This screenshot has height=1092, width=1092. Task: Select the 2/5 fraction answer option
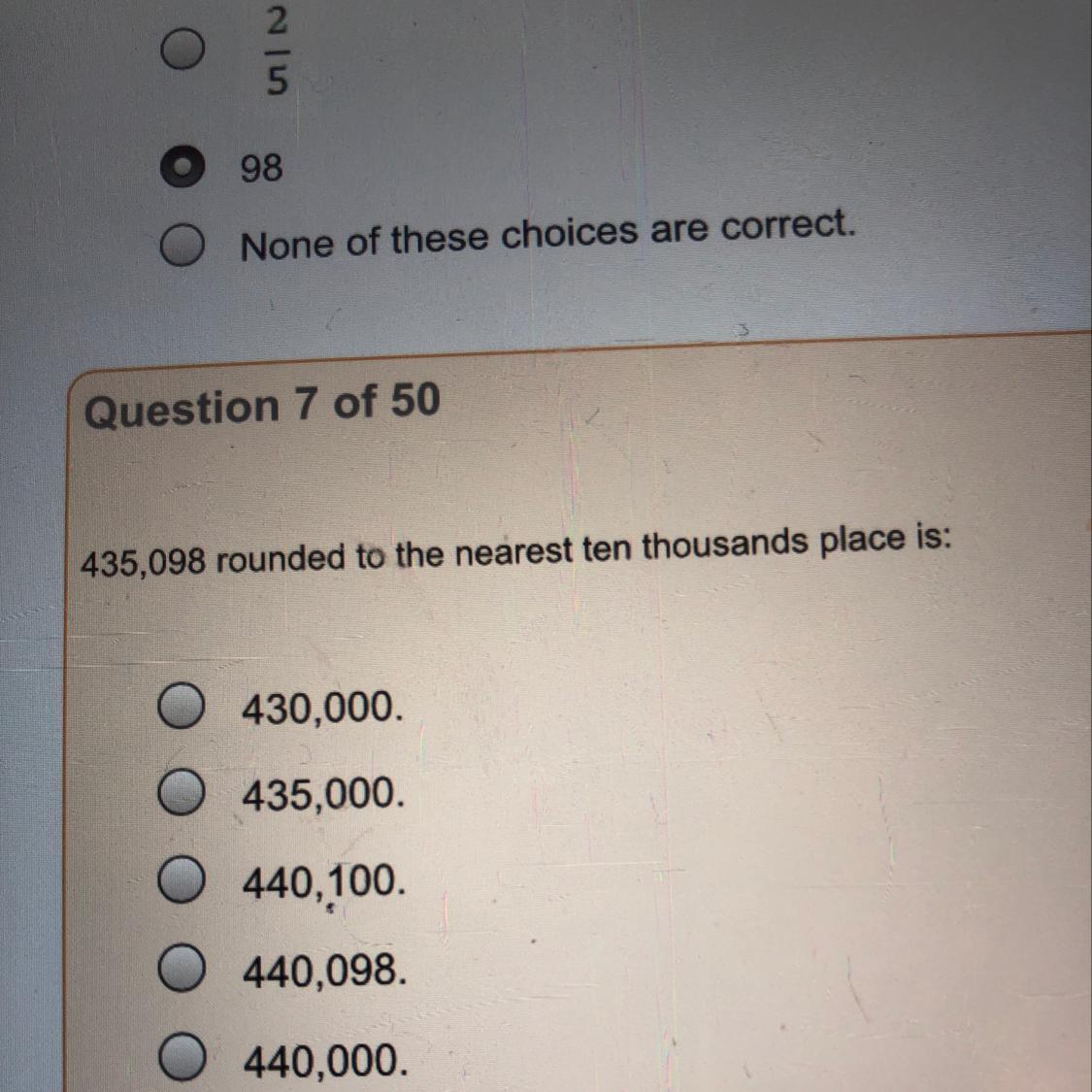pos(182,50)
